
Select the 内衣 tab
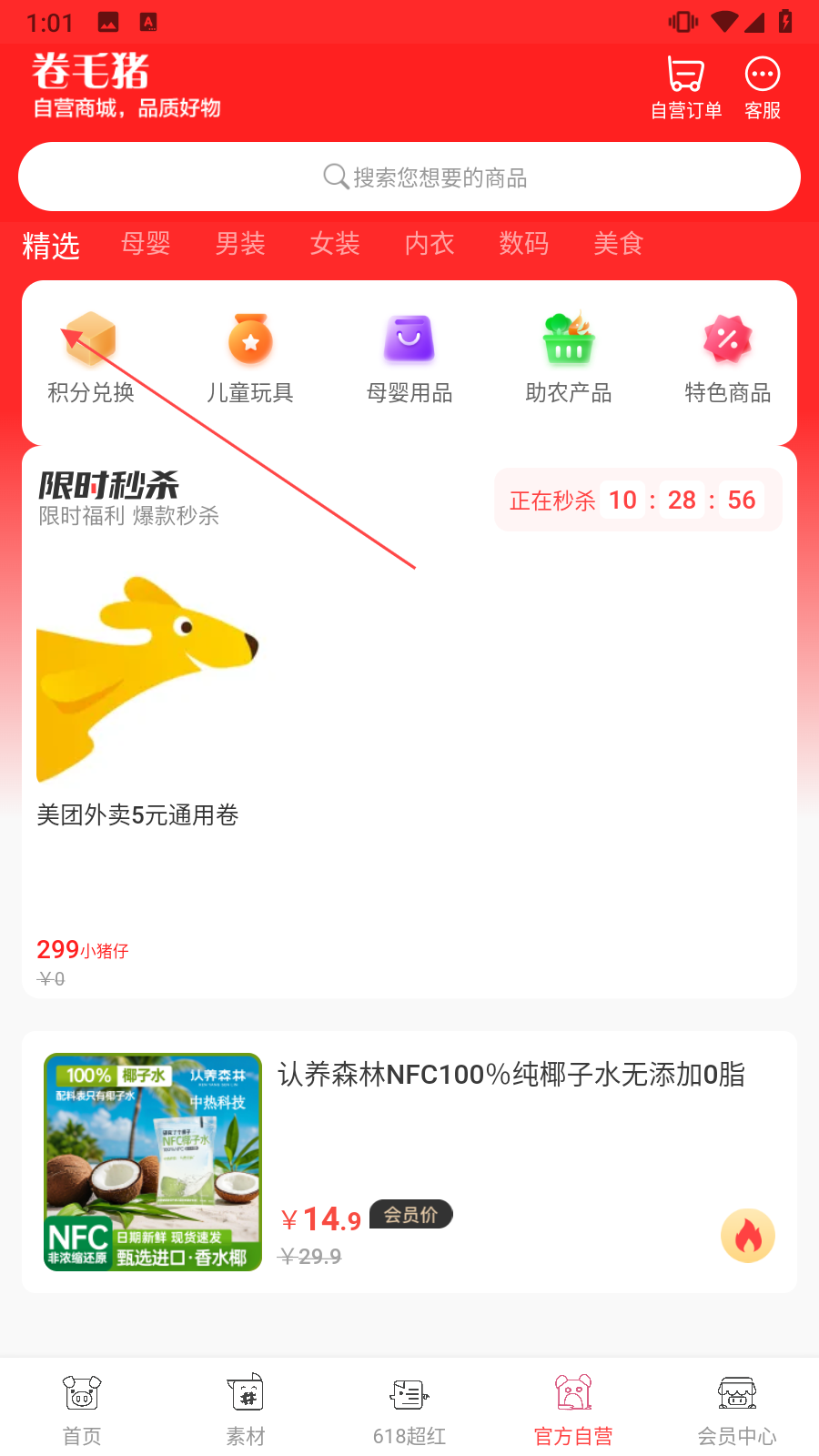tap(430, 244)
